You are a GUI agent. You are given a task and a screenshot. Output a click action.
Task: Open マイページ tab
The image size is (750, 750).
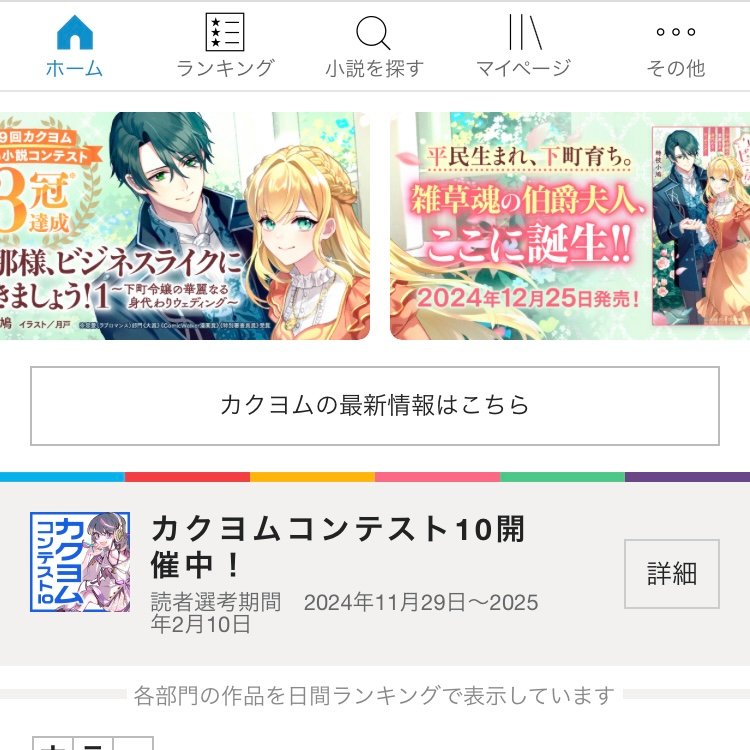coord(524,46)
